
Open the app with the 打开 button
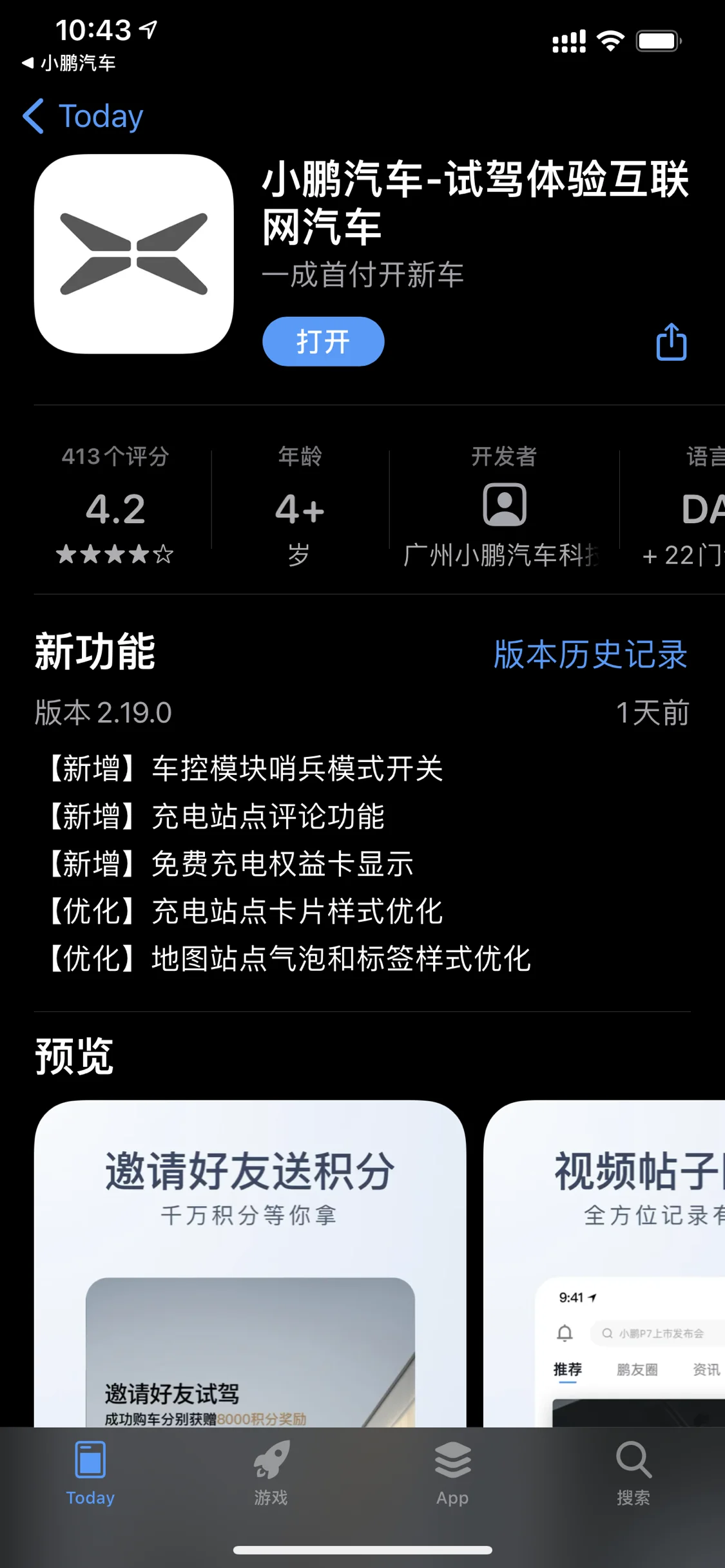[x=322, y=341]
